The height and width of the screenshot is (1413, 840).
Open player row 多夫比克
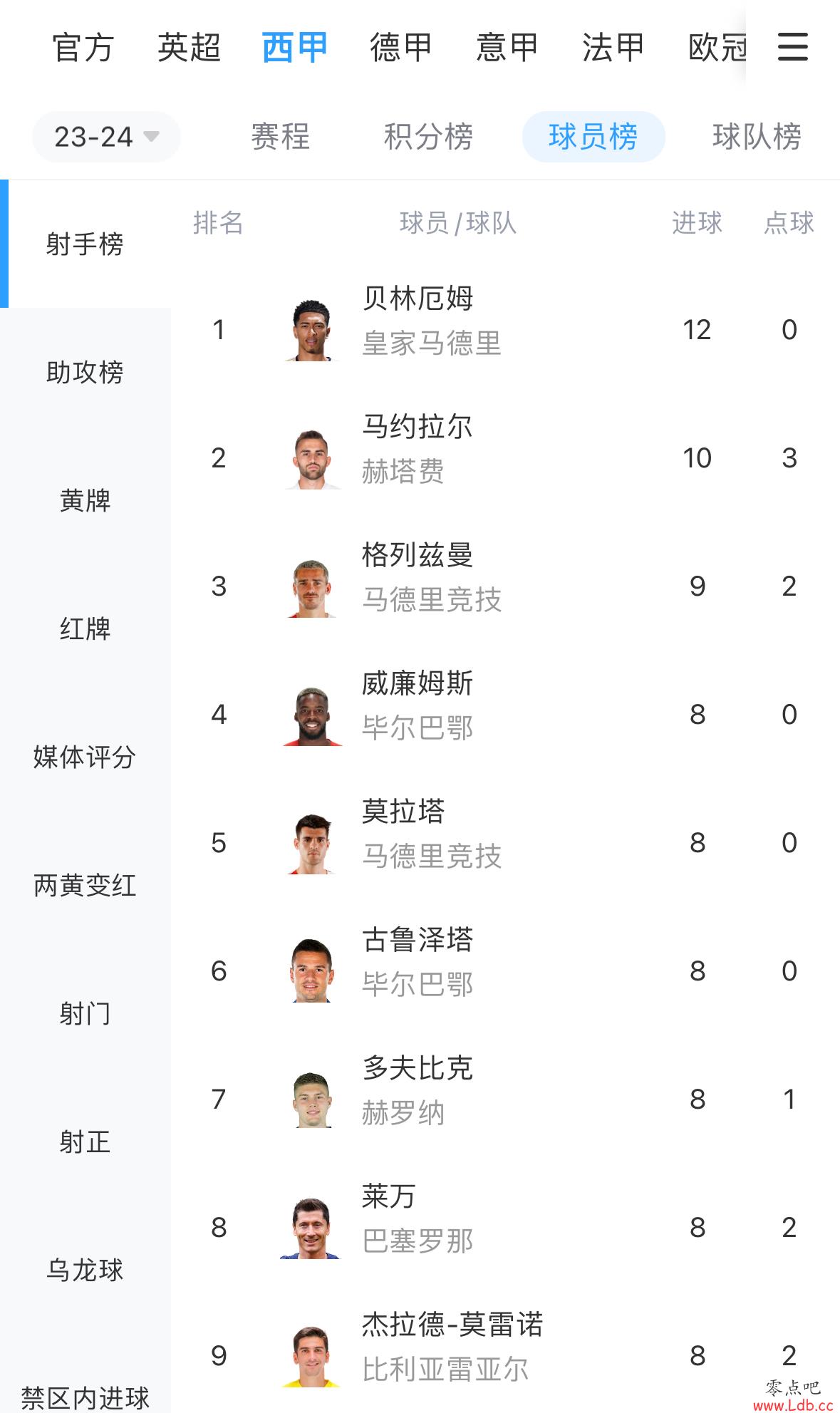coord(505,1099)
